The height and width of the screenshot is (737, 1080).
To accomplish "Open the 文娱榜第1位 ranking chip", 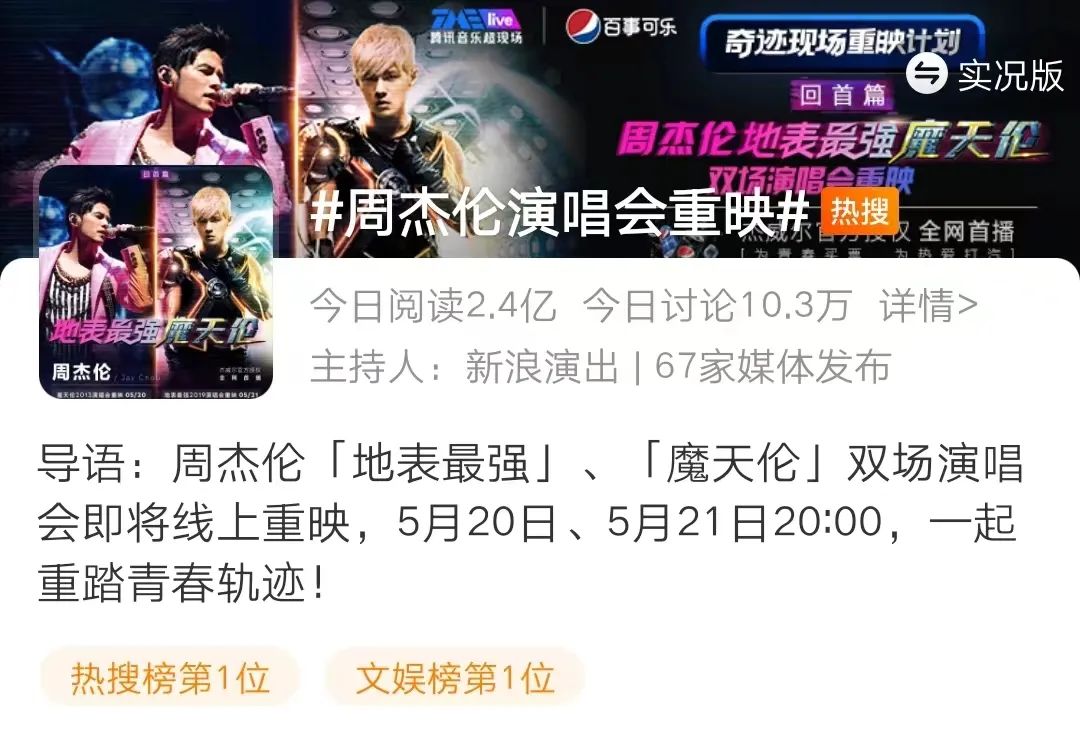I will tap(454, 679).
